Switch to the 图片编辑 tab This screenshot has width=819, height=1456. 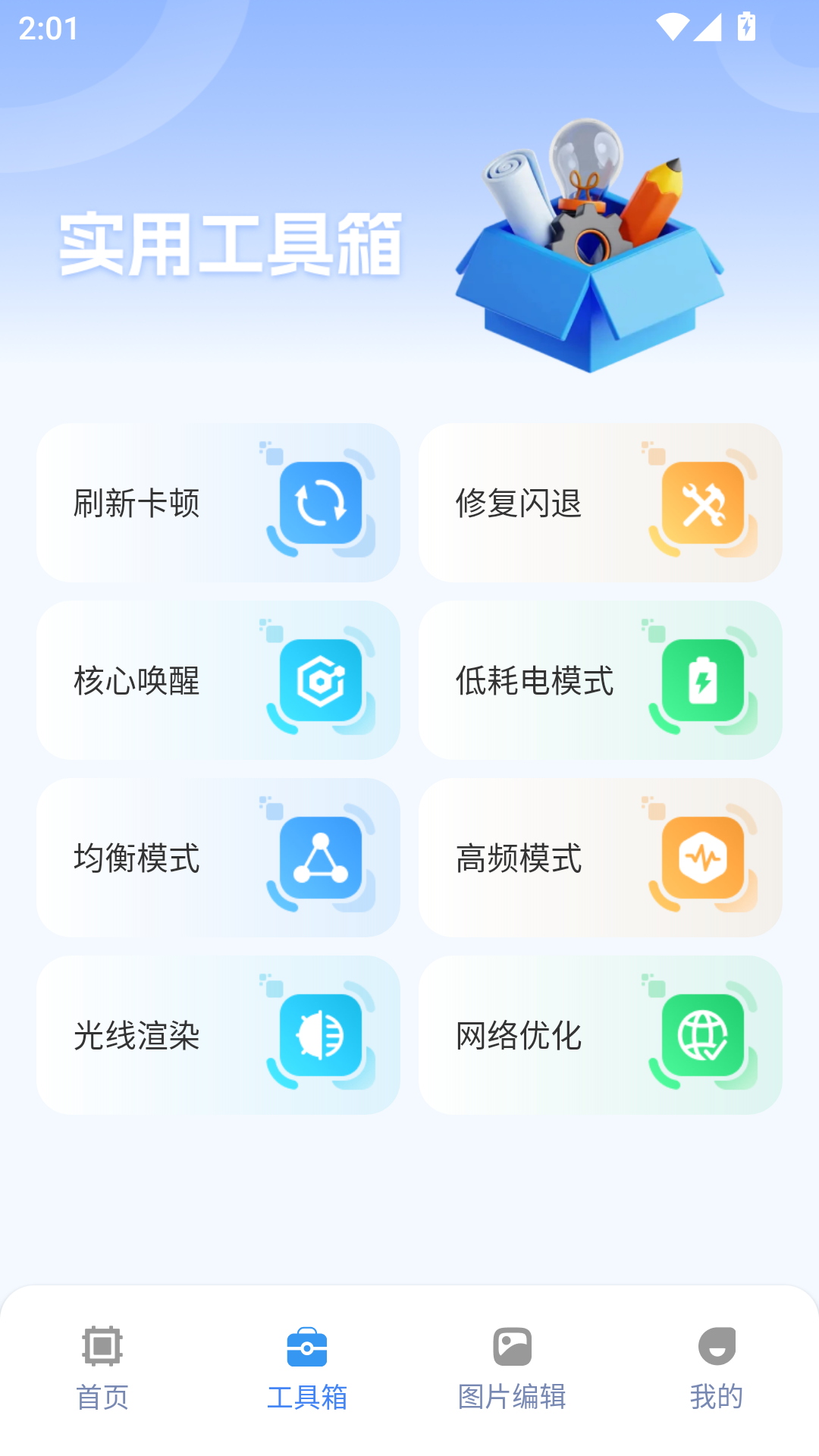pos(513,1373)
